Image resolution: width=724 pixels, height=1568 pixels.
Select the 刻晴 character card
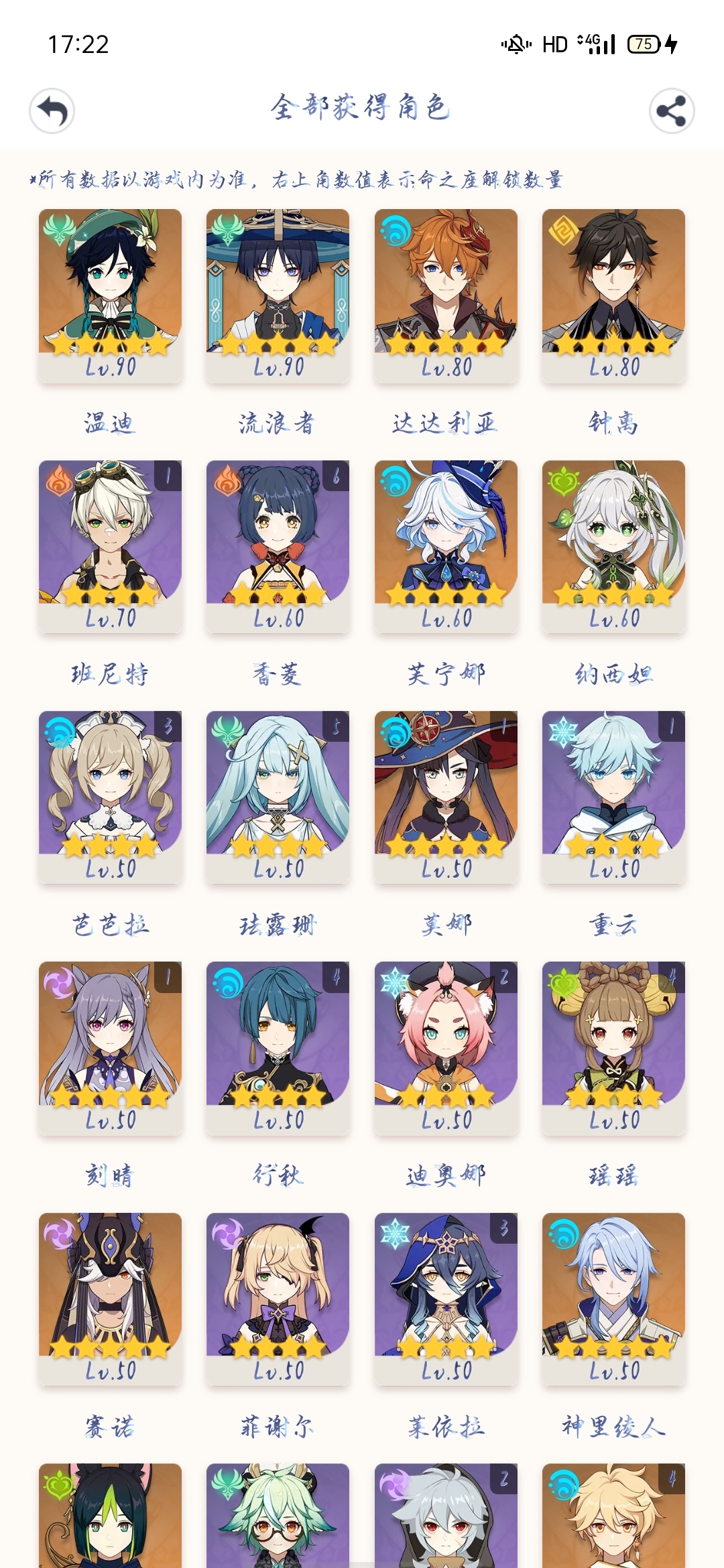[x=110, y=1047]
